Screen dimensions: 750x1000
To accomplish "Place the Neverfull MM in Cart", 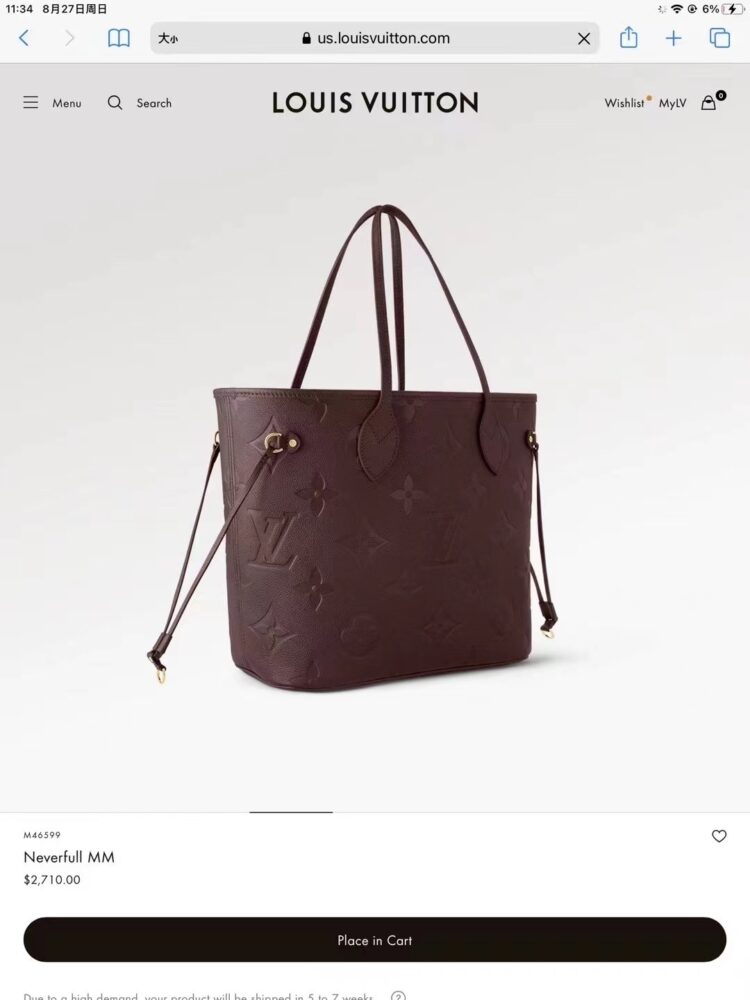I will 375,940.
